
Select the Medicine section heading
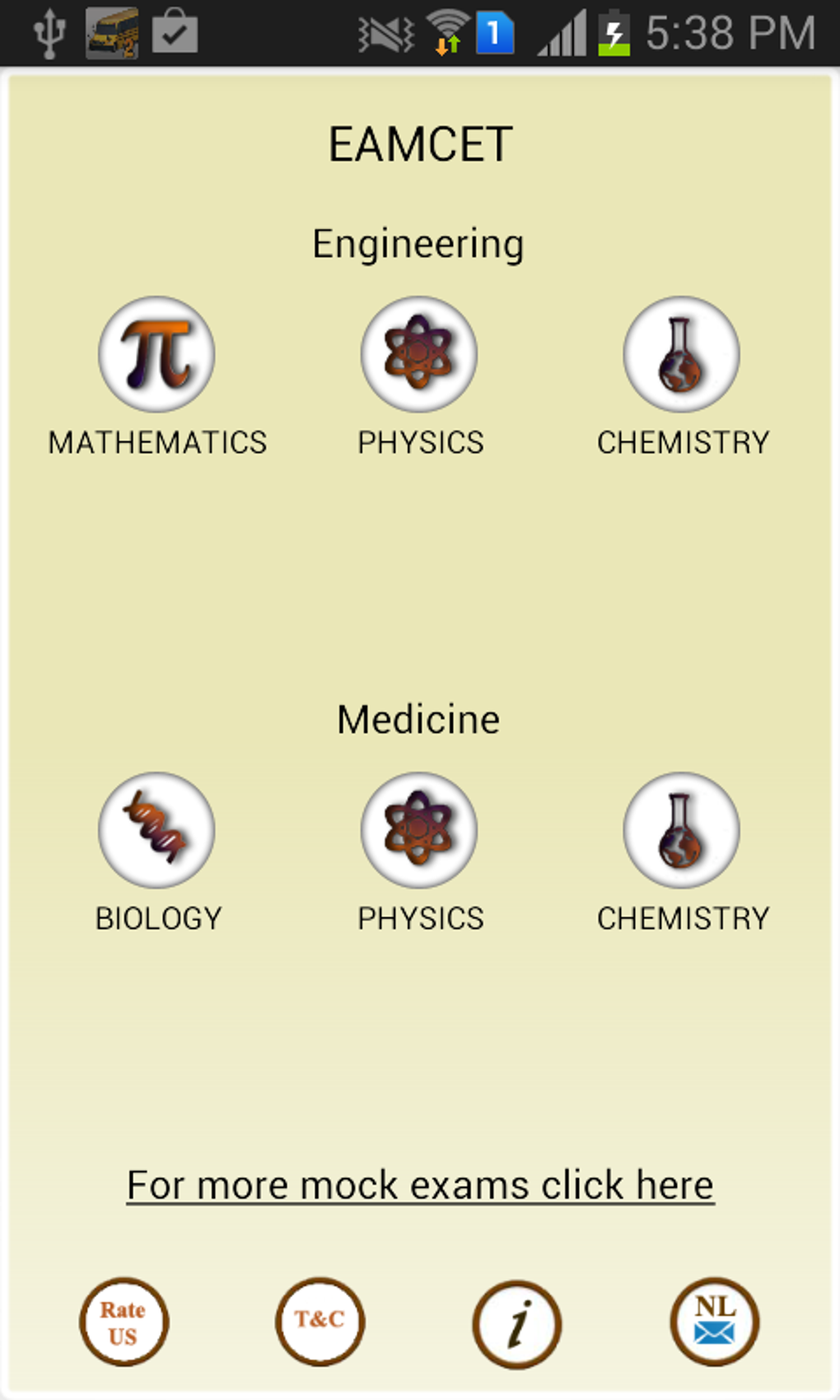(x=418, y=718)
